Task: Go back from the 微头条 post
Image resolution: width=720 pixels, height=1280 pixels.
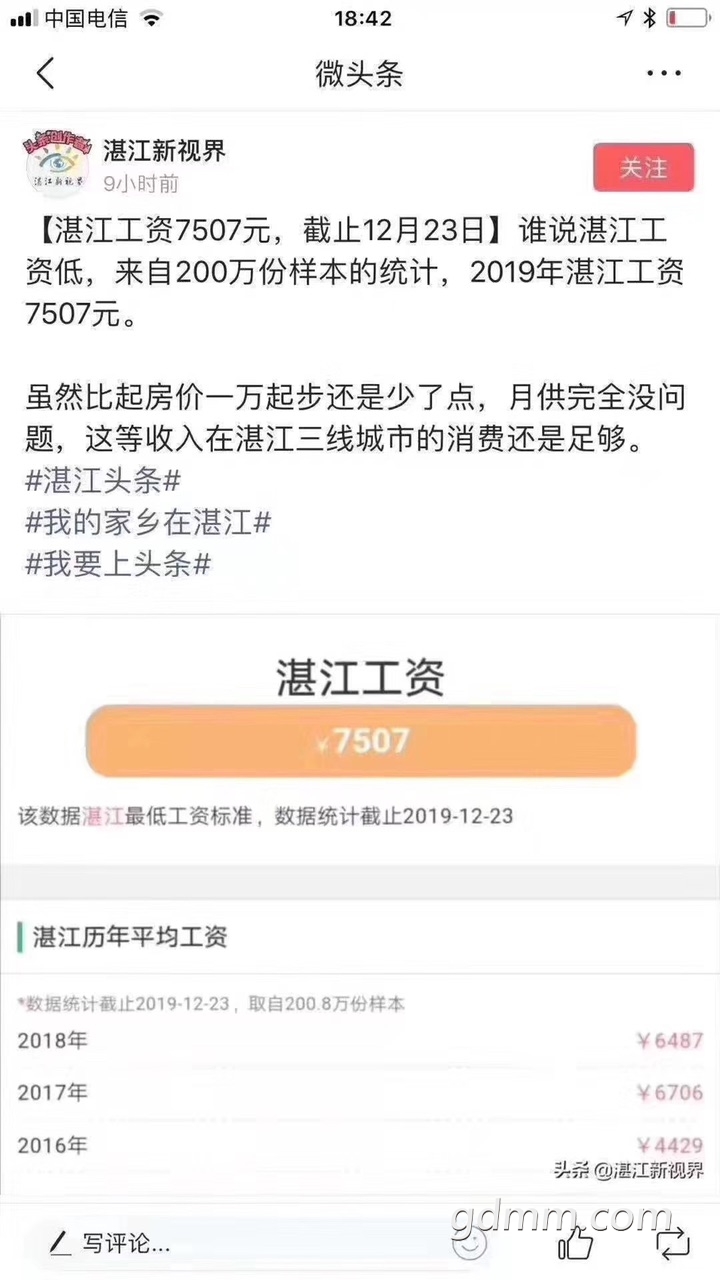Action: coord(45,73)
